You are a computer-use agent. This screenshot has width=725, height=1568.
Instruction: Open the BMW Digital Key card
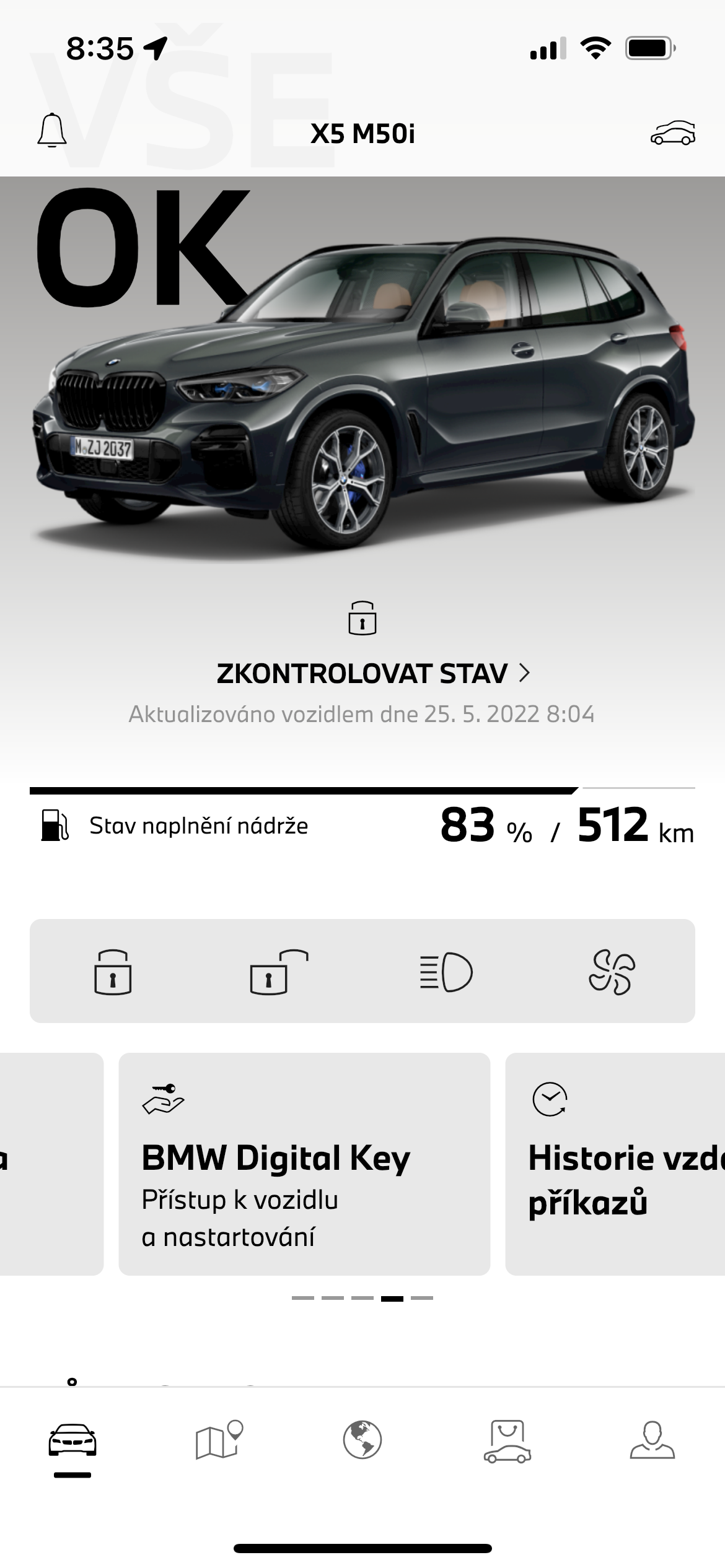pyautogui.click(x=304, y=1164)
